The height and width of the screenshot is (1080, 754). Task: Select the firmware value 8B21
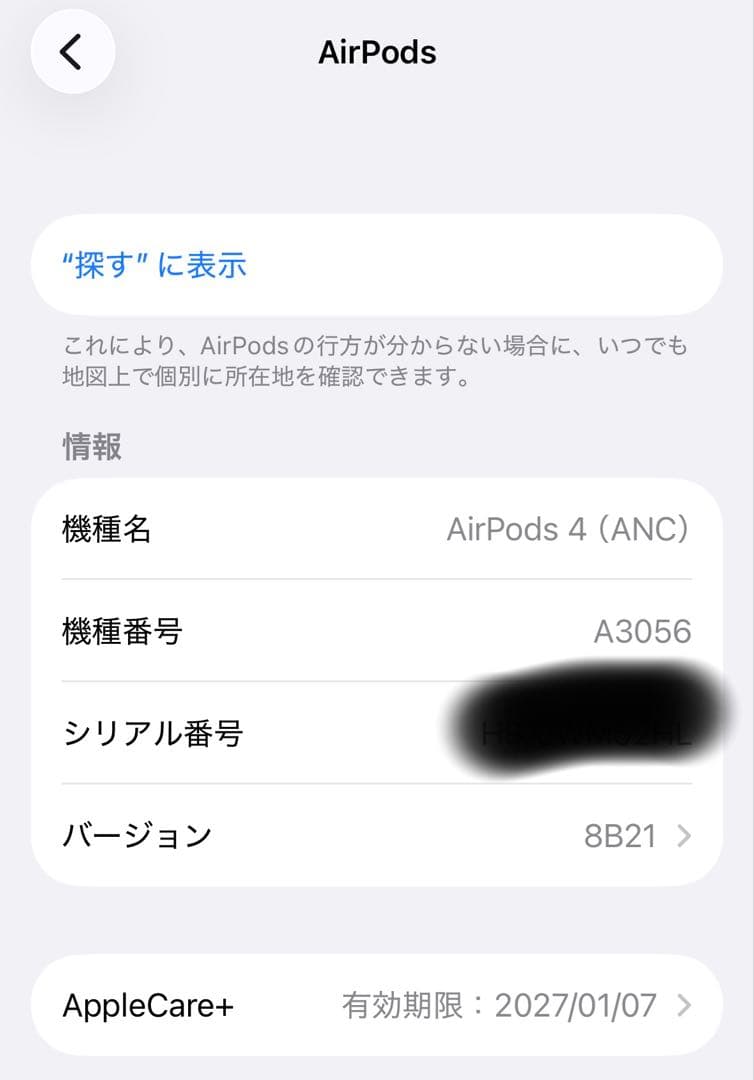tap(624, 836)
